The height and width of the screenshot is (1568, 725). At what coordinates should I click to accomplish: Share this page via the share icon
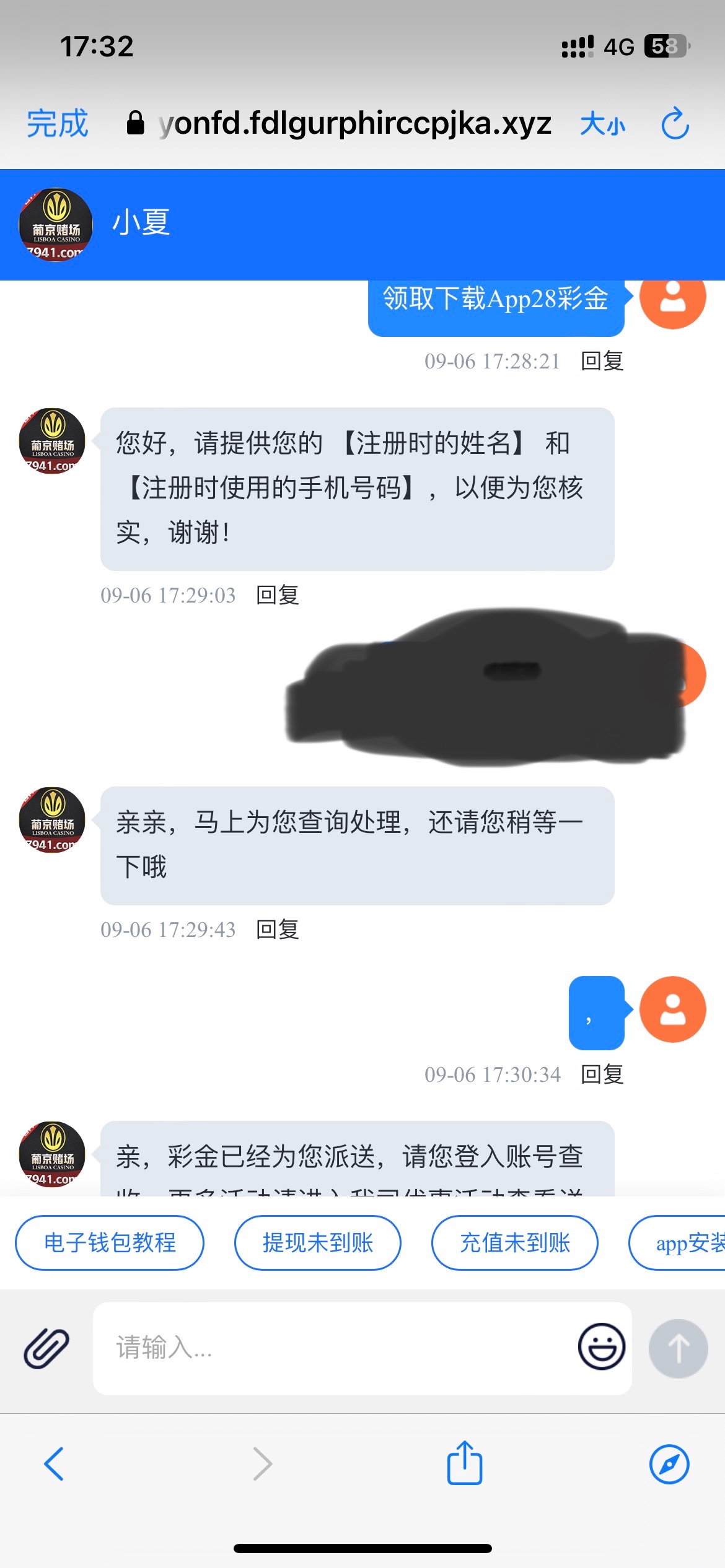465,1463
